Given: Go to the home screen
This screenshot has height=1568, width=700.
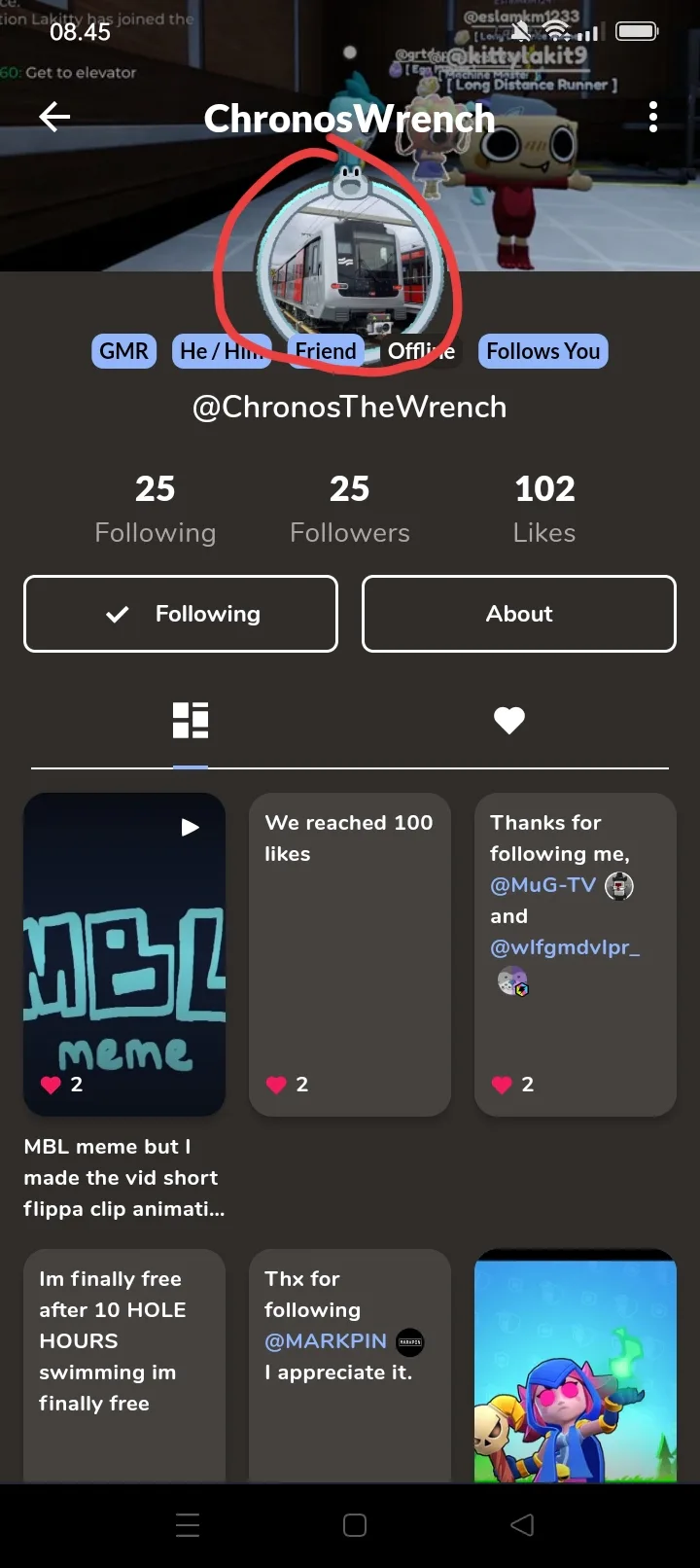Looking at the screenshot, I should [355, 1525].
